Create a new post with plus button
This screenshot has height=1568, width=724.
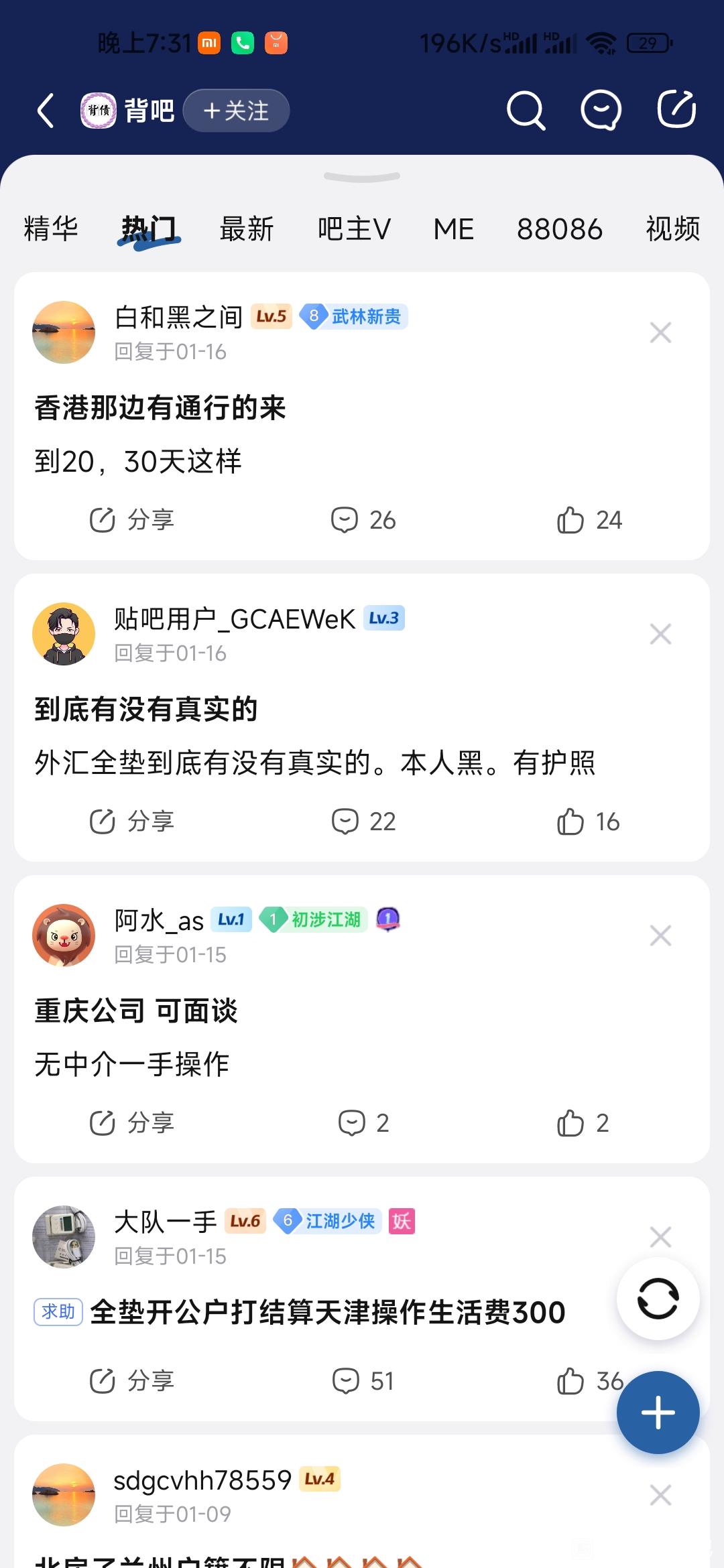tap(658, 1413)
